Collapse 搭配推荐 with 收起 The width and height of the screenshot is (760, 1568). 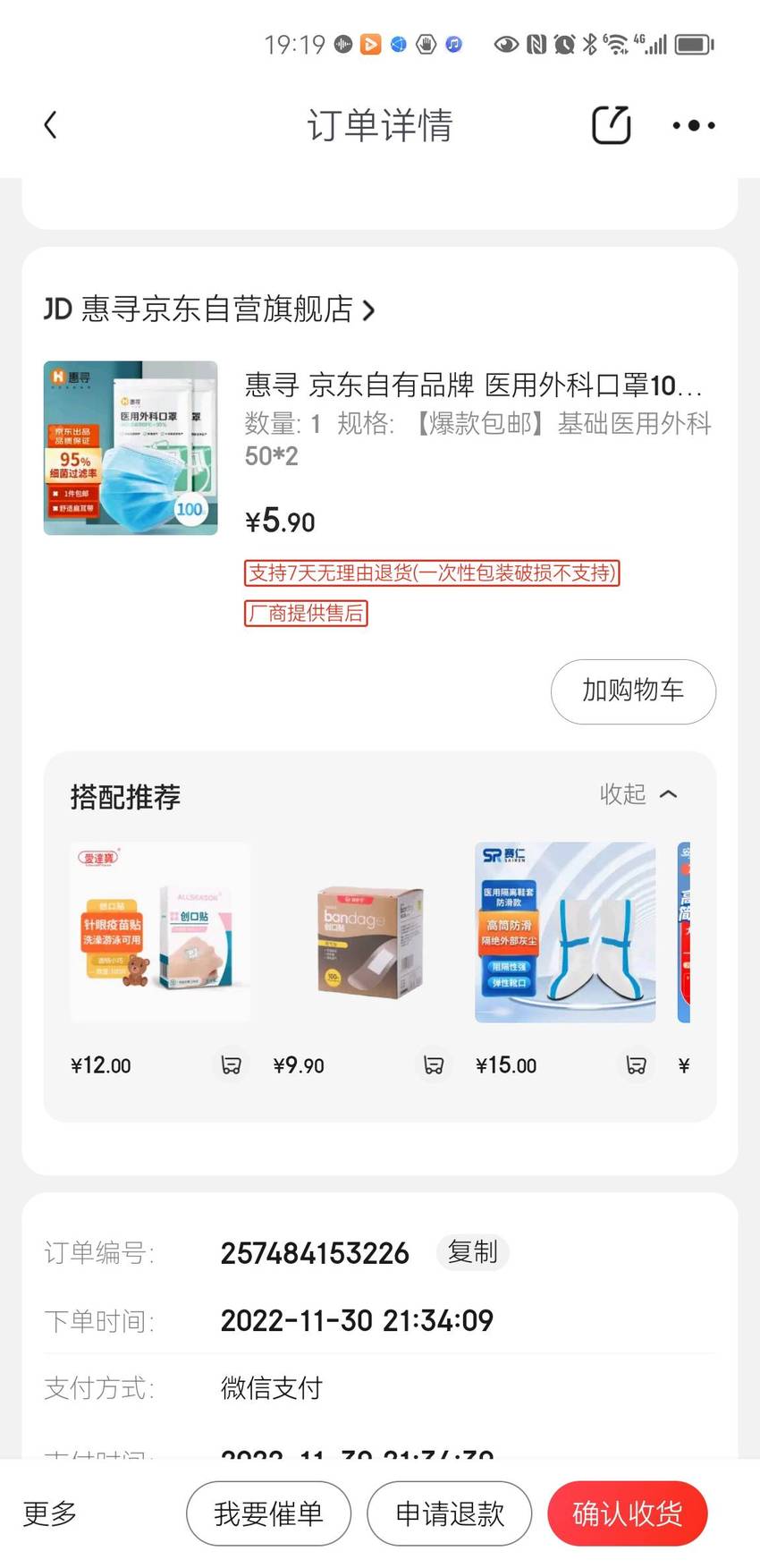[x=638, y=794]
